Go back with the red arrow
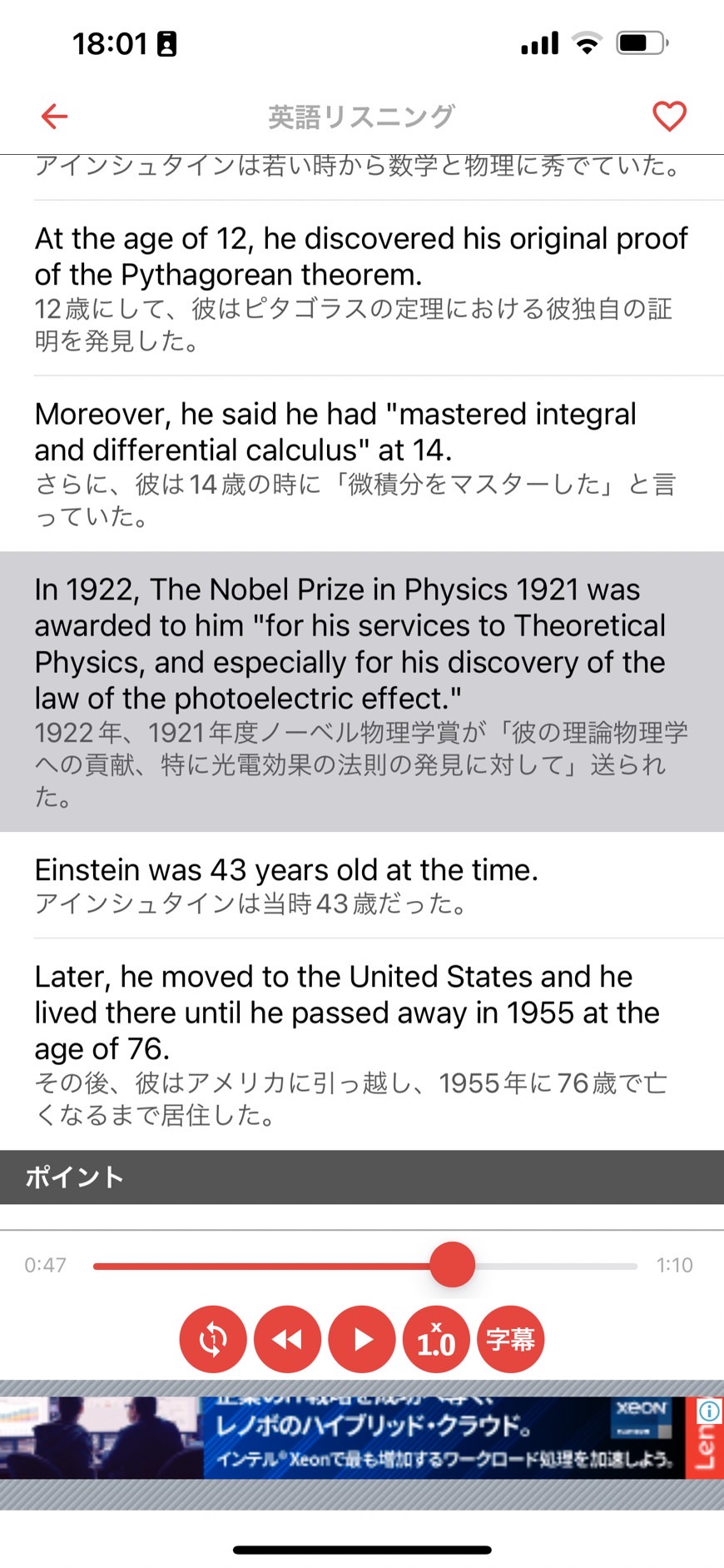 [x=54, y=117]
